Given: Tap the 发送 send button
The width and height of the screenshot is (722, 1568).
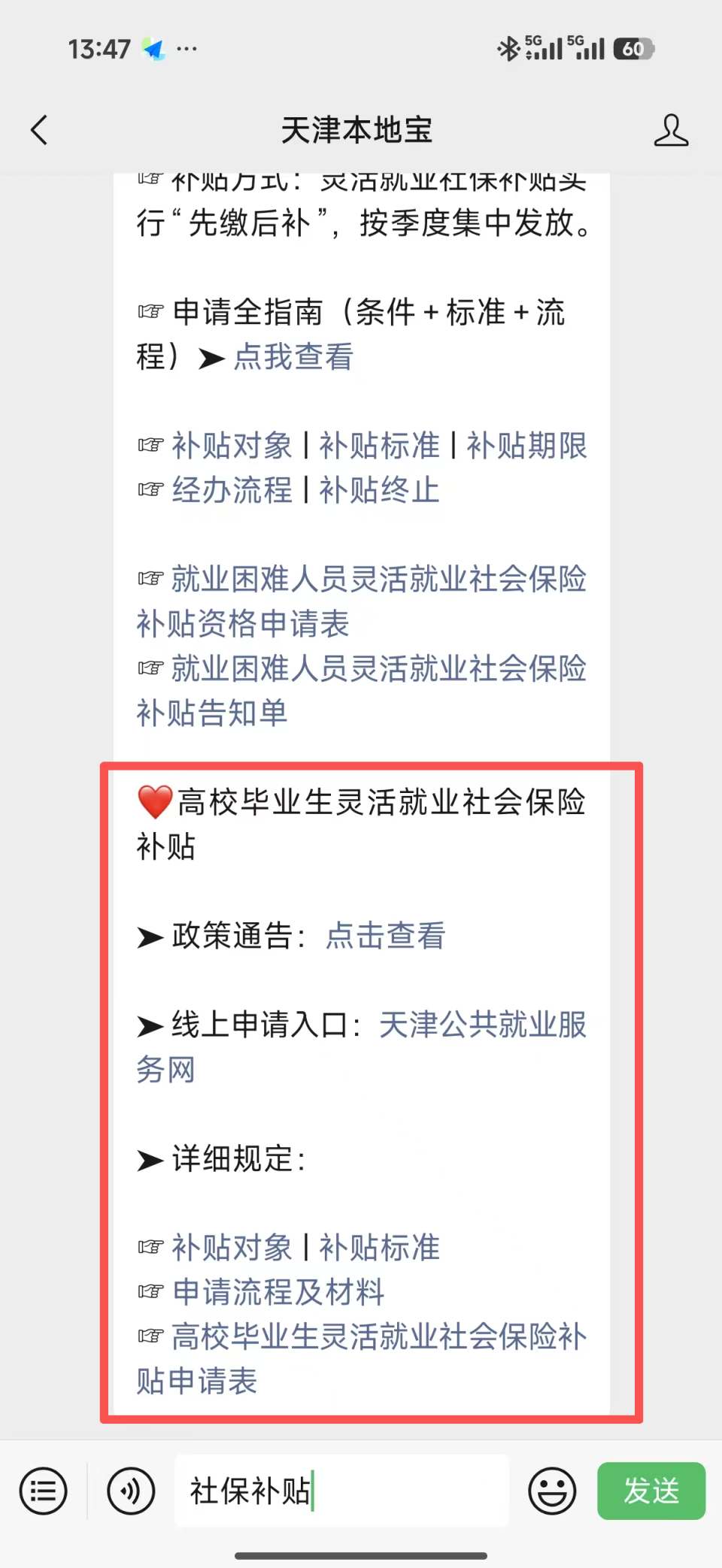Looking at the screenshot, I should (651, 1491).
